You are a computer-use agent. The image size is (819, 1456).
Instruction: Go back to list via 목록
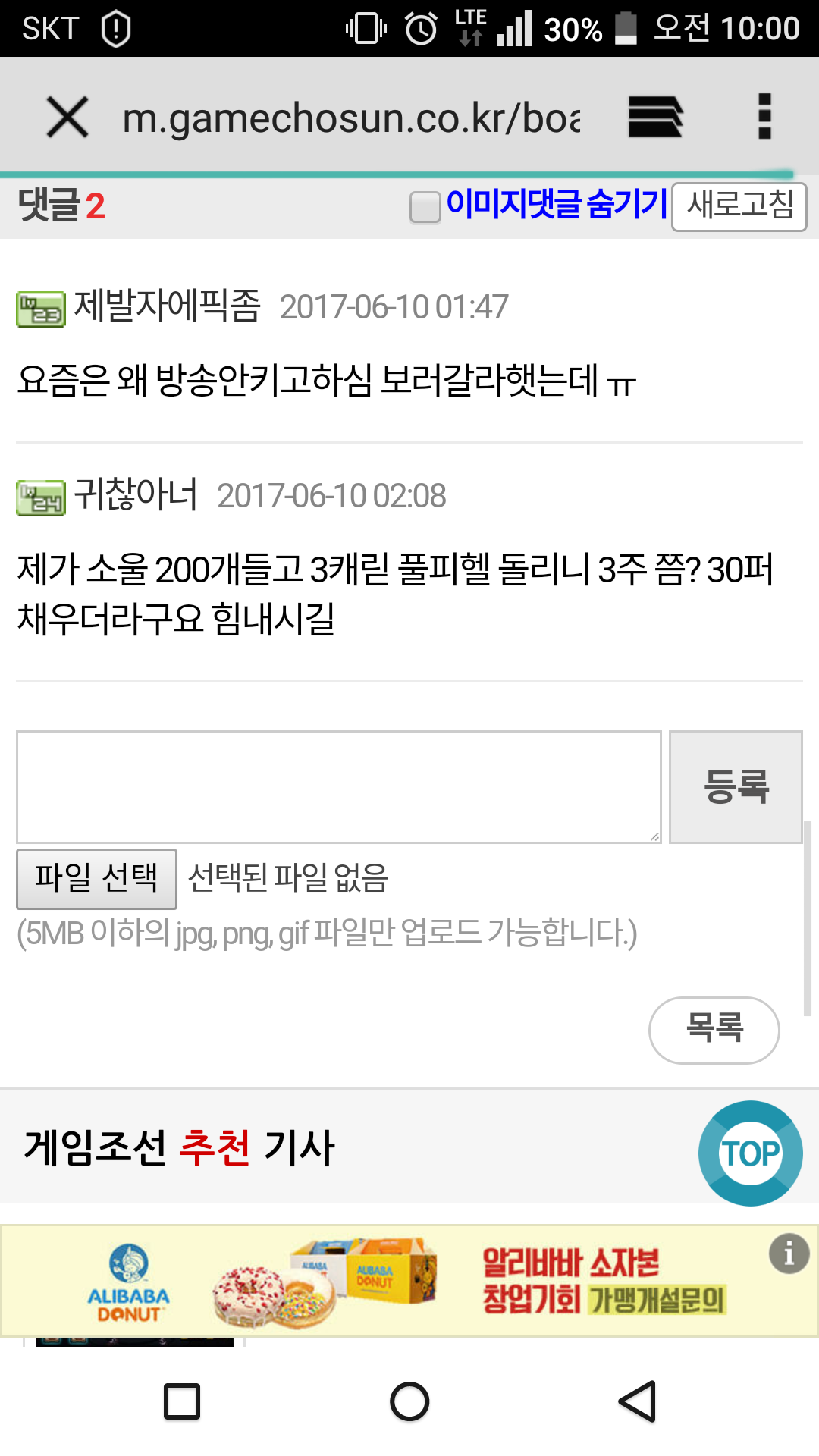click(x=714, y=1030)
